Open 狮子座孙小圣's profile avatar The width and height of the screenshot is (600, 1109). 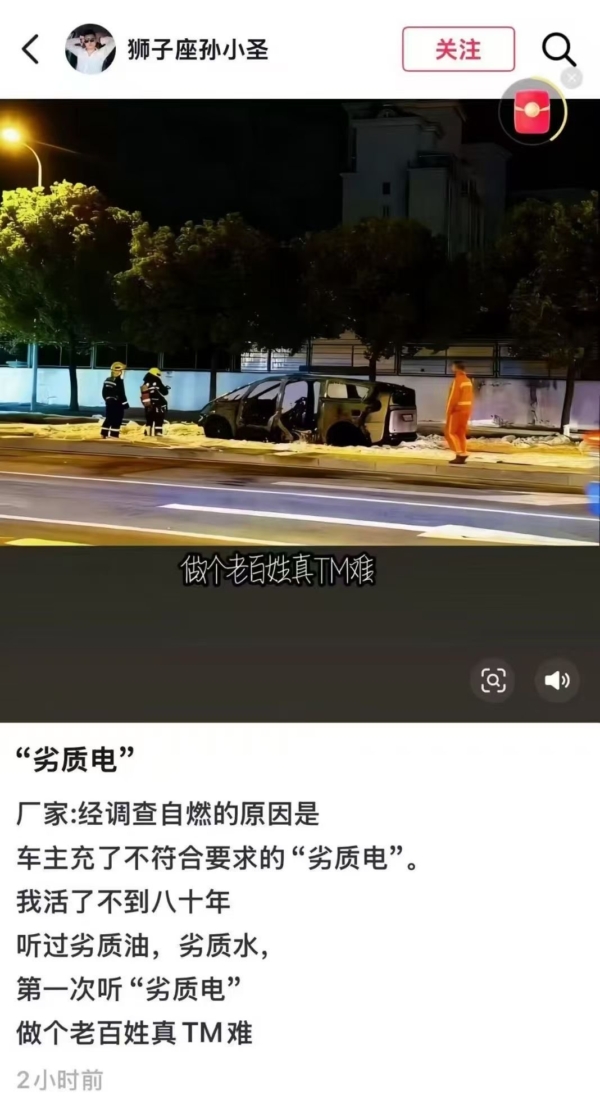pos(90,49)
